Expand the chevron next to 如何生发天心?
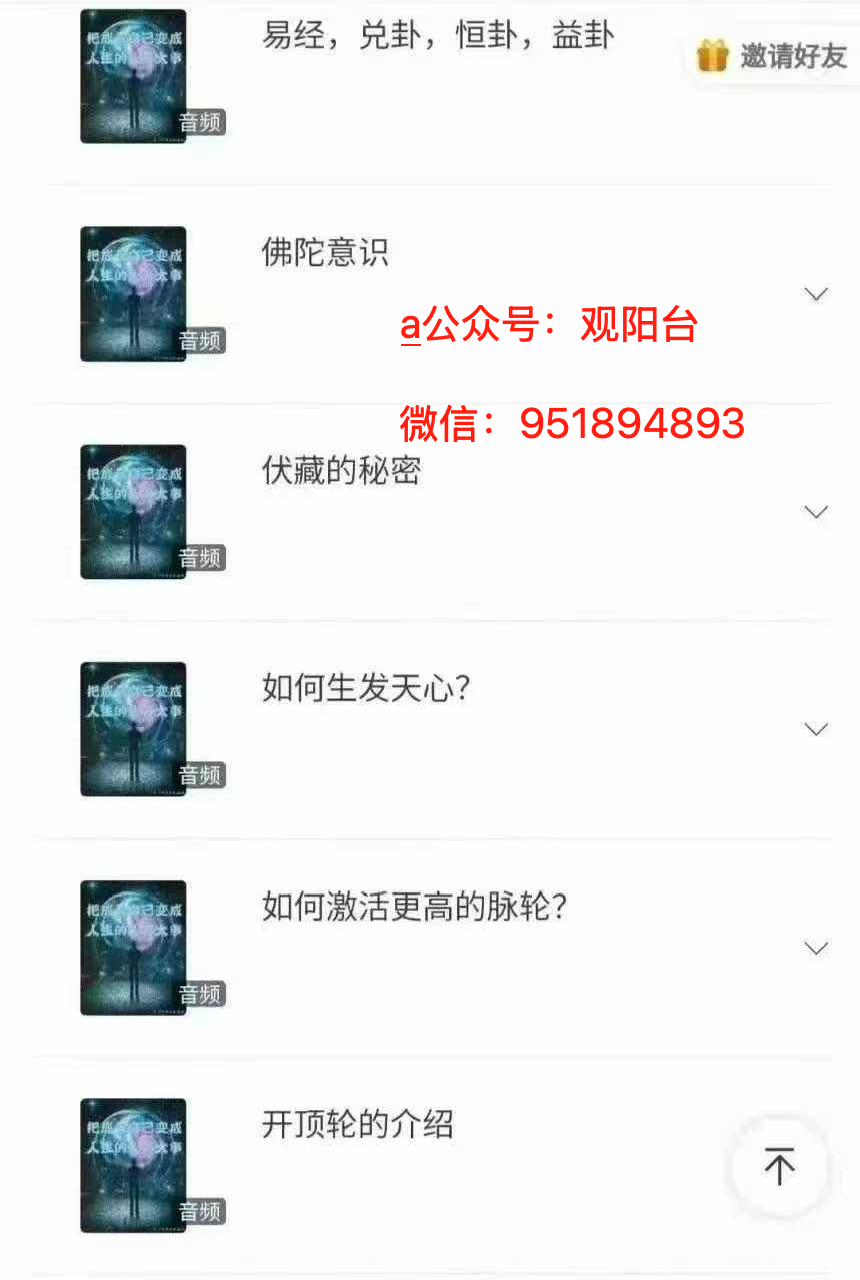The image size is (860, 1280). [x=816, y=730]
